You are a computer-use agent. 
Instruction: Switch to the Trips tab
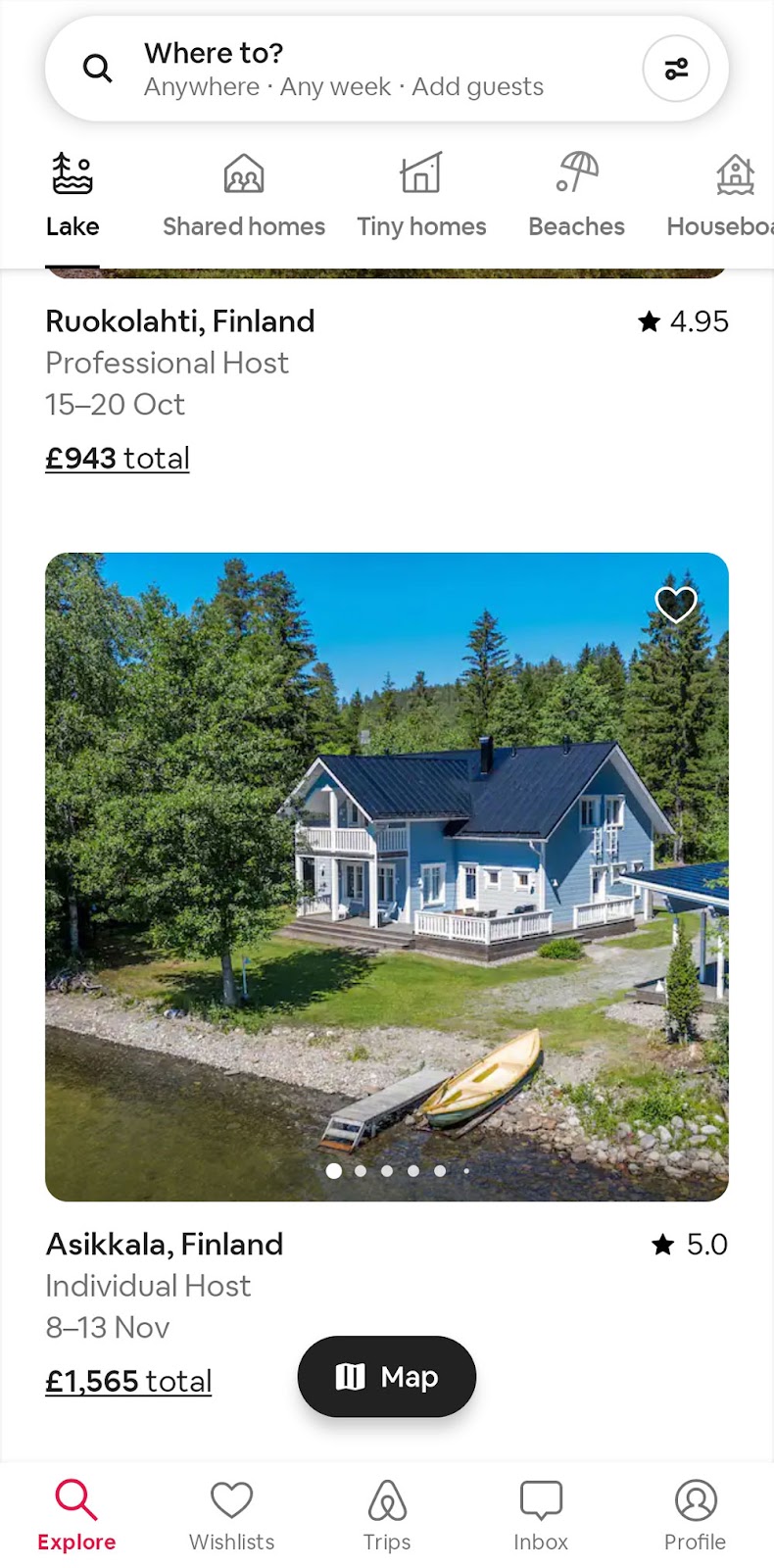pos(386,1515)
